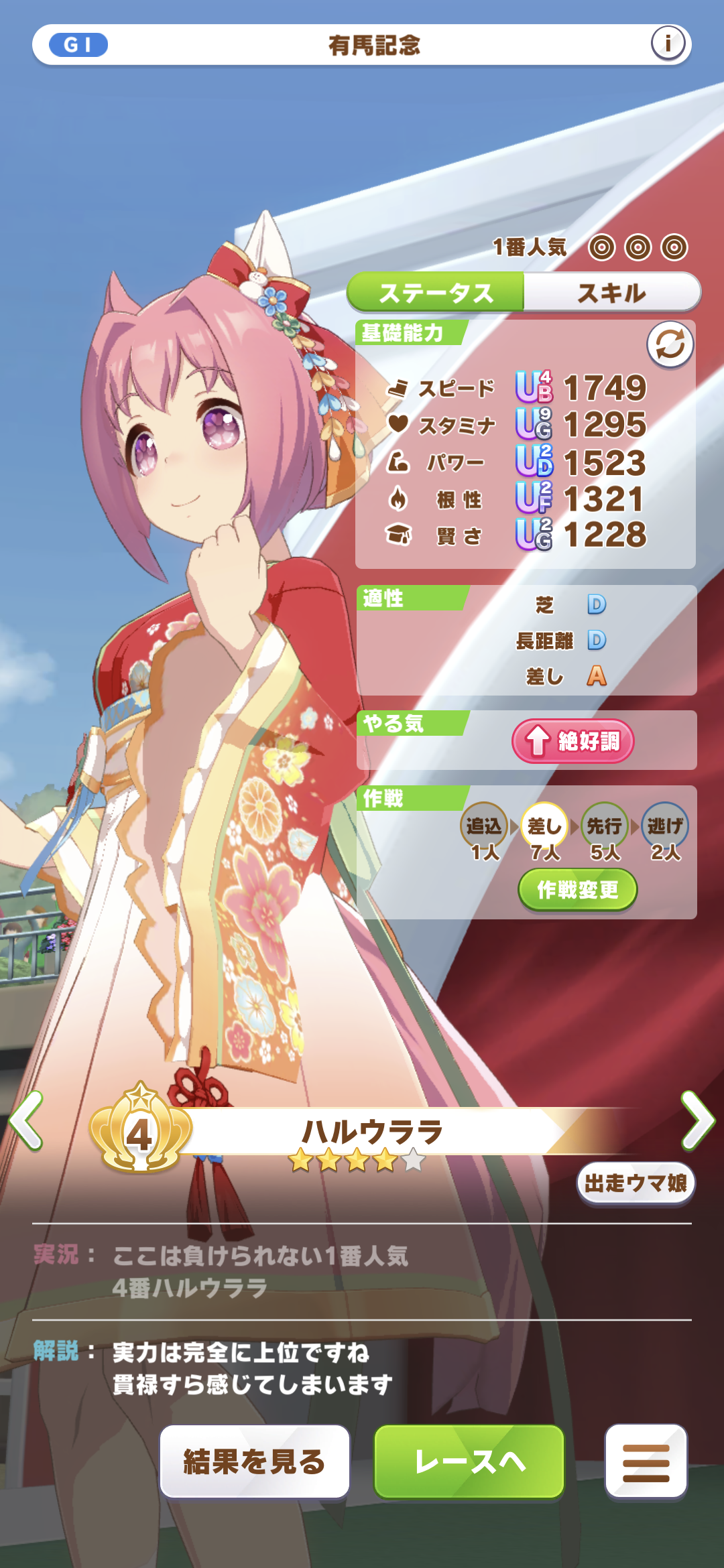Start the race with レースへ
This screenshot has height=1568, width=724.
(x=469, y=1461)
